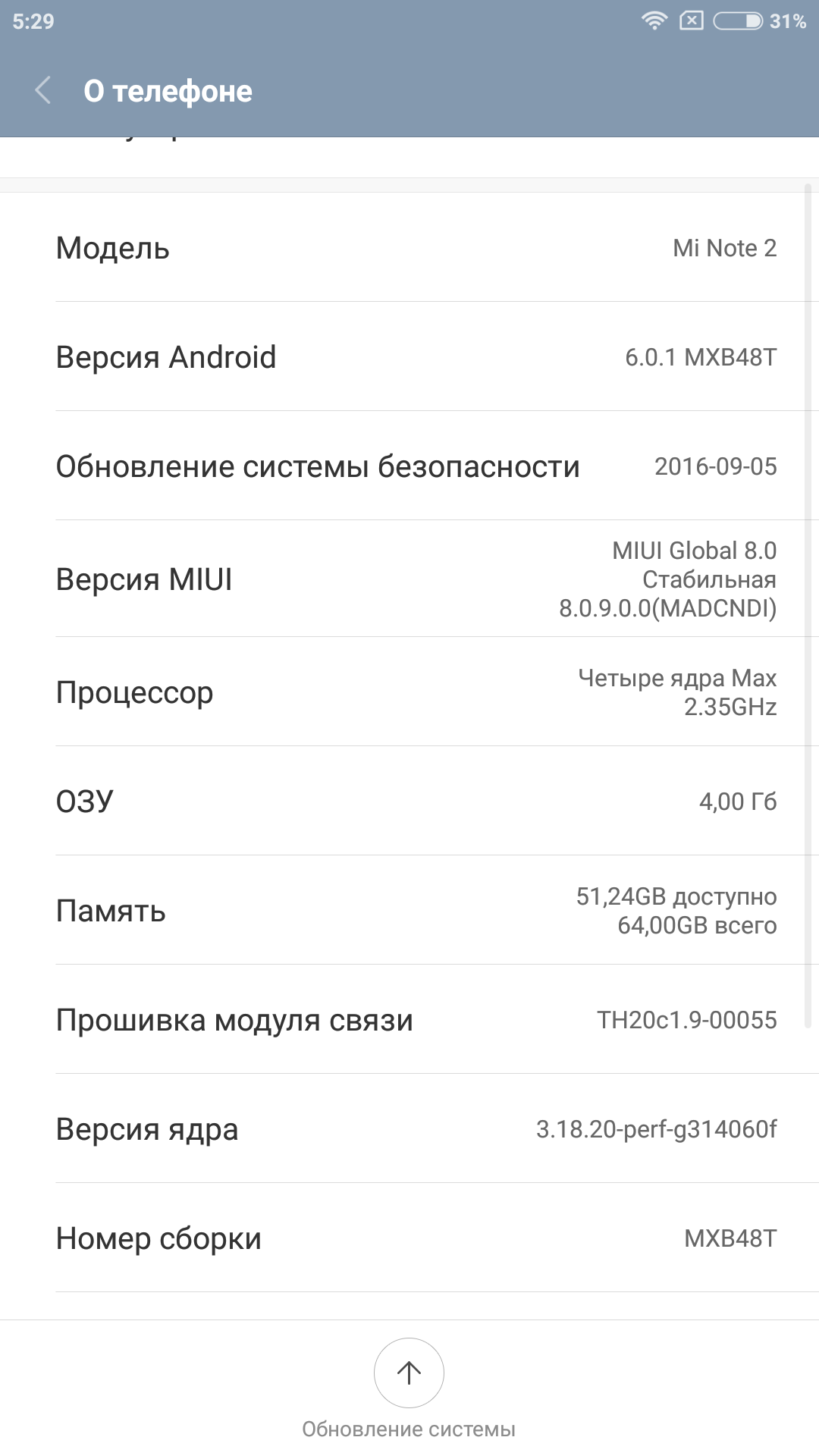The height and width of the screenshot is (1456, 819).
Task: Tap the Номер сборки row
Action: point(409,1238)
